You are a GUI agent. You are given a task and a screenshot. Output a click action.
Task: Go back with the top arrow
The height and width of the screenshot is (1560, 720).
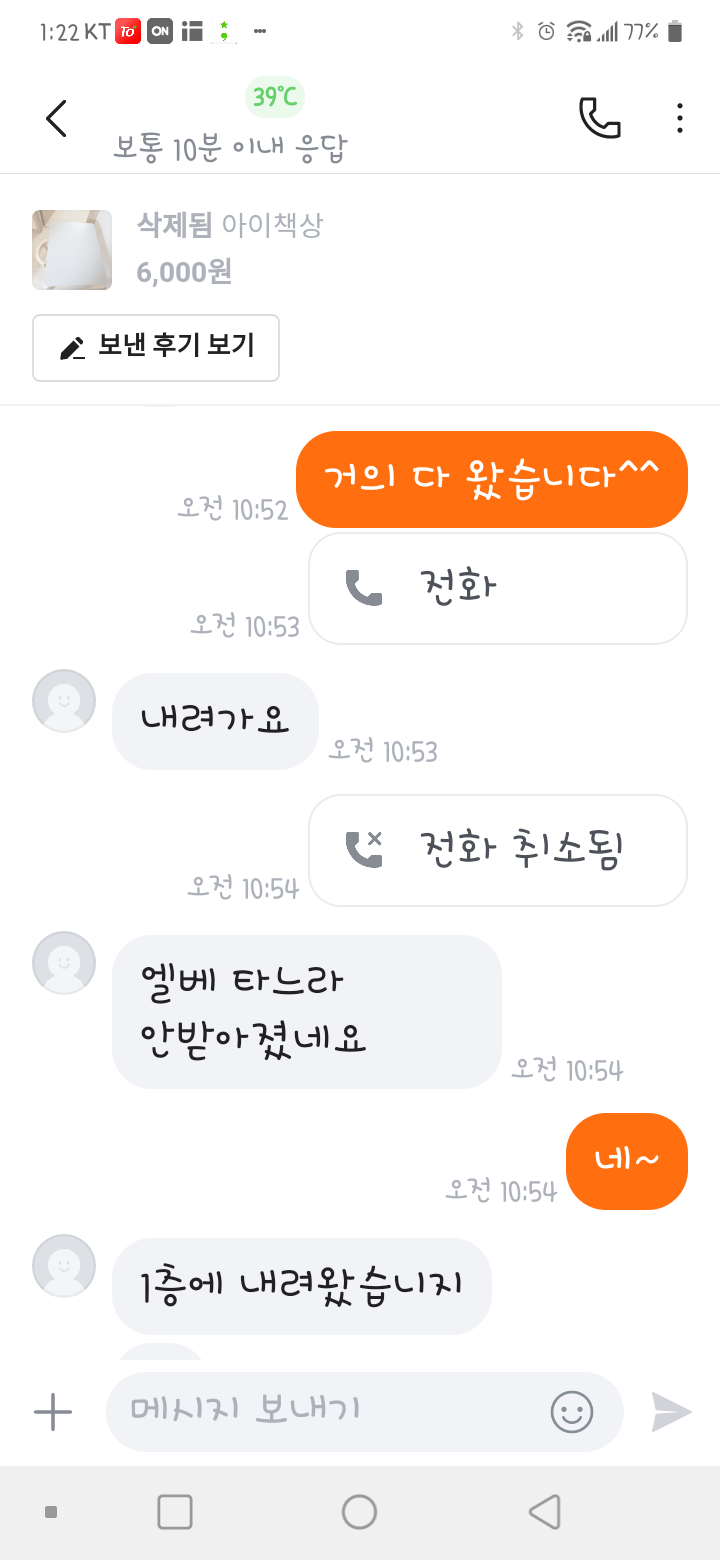click(56, 118)
